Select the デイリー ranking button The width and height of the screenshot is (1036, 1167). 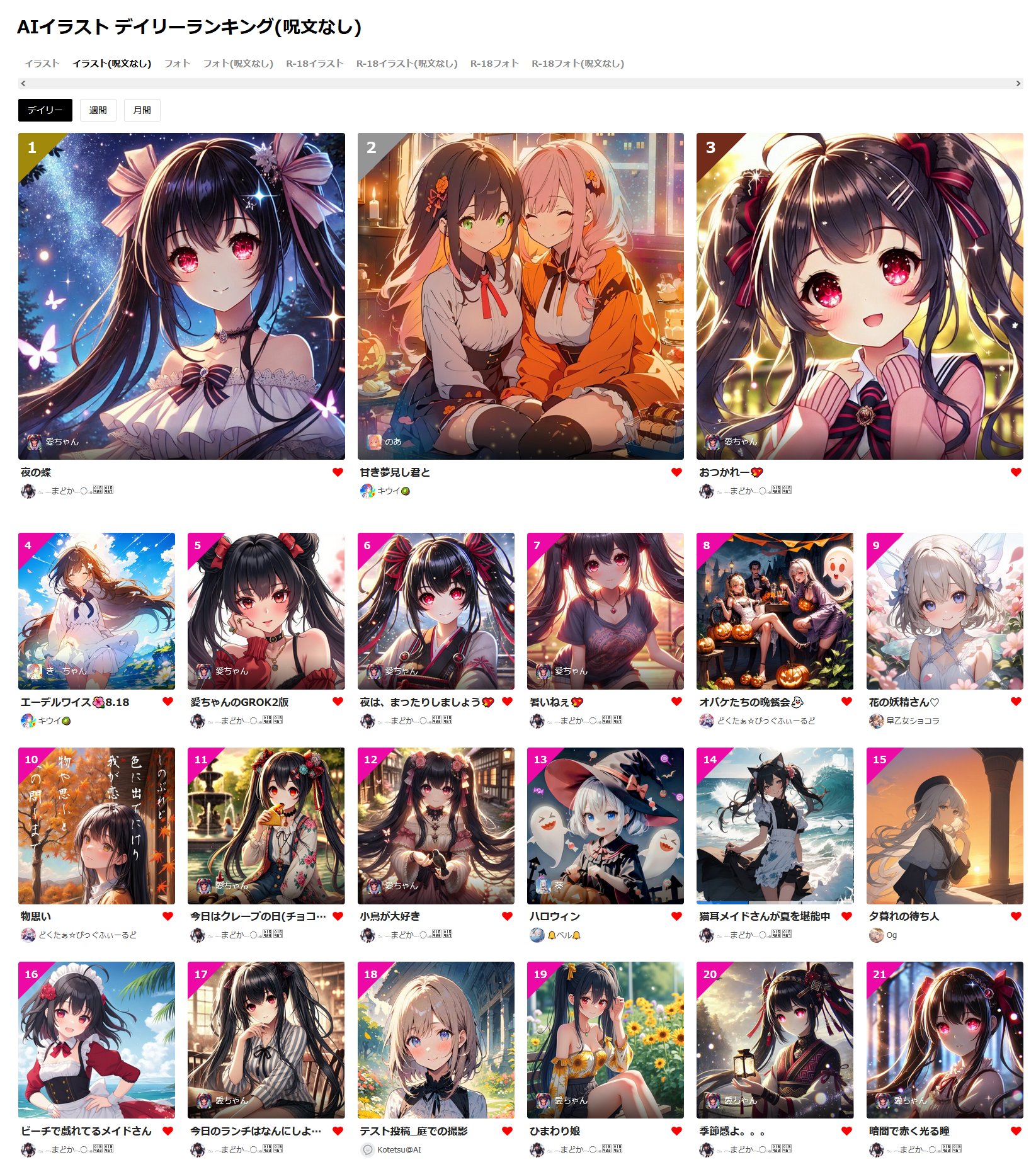click(45, 110)
